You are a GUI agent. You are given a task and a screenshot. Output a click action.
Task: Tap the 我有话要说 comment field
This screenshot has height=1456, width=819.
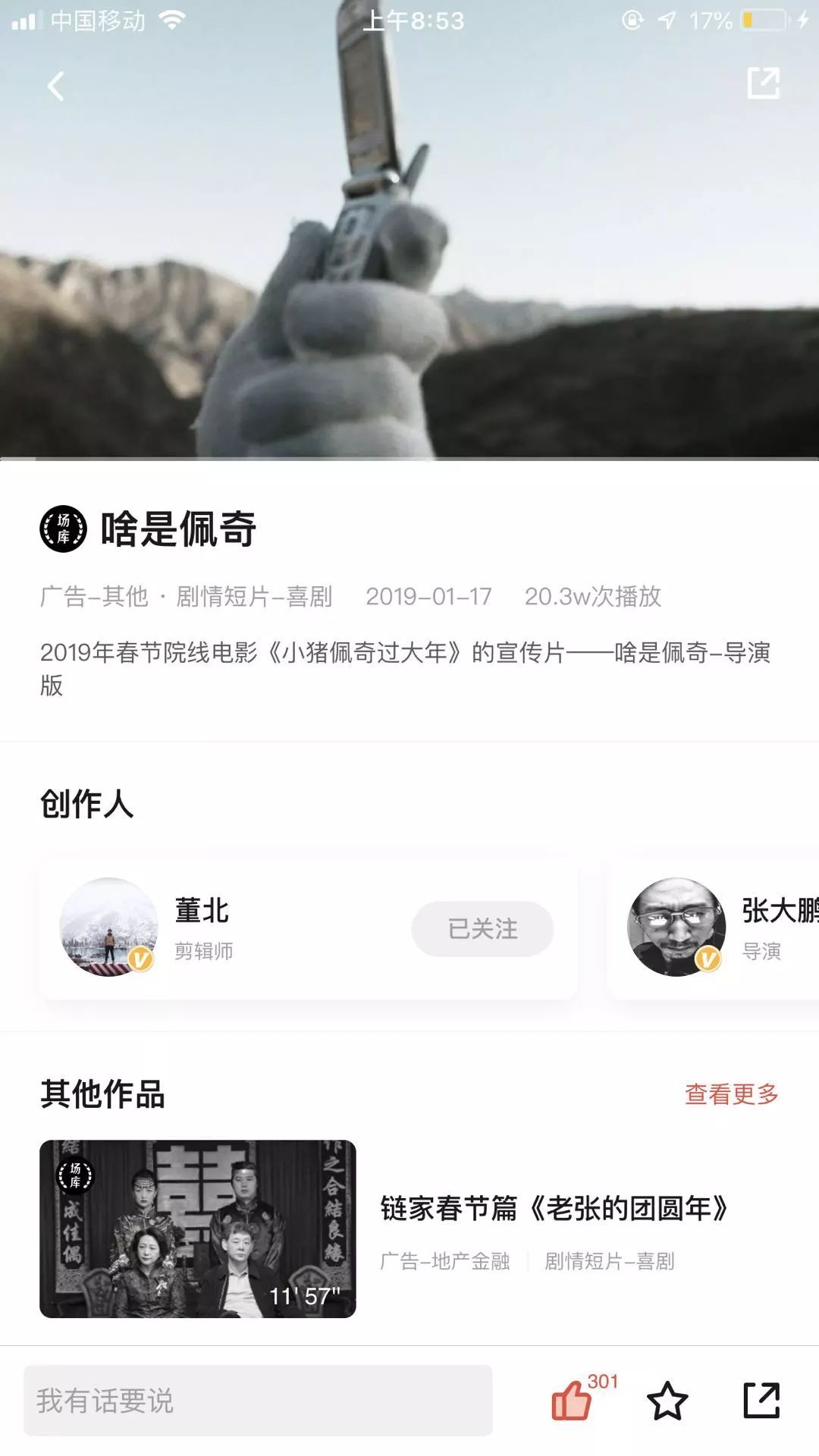point(258,1401)
